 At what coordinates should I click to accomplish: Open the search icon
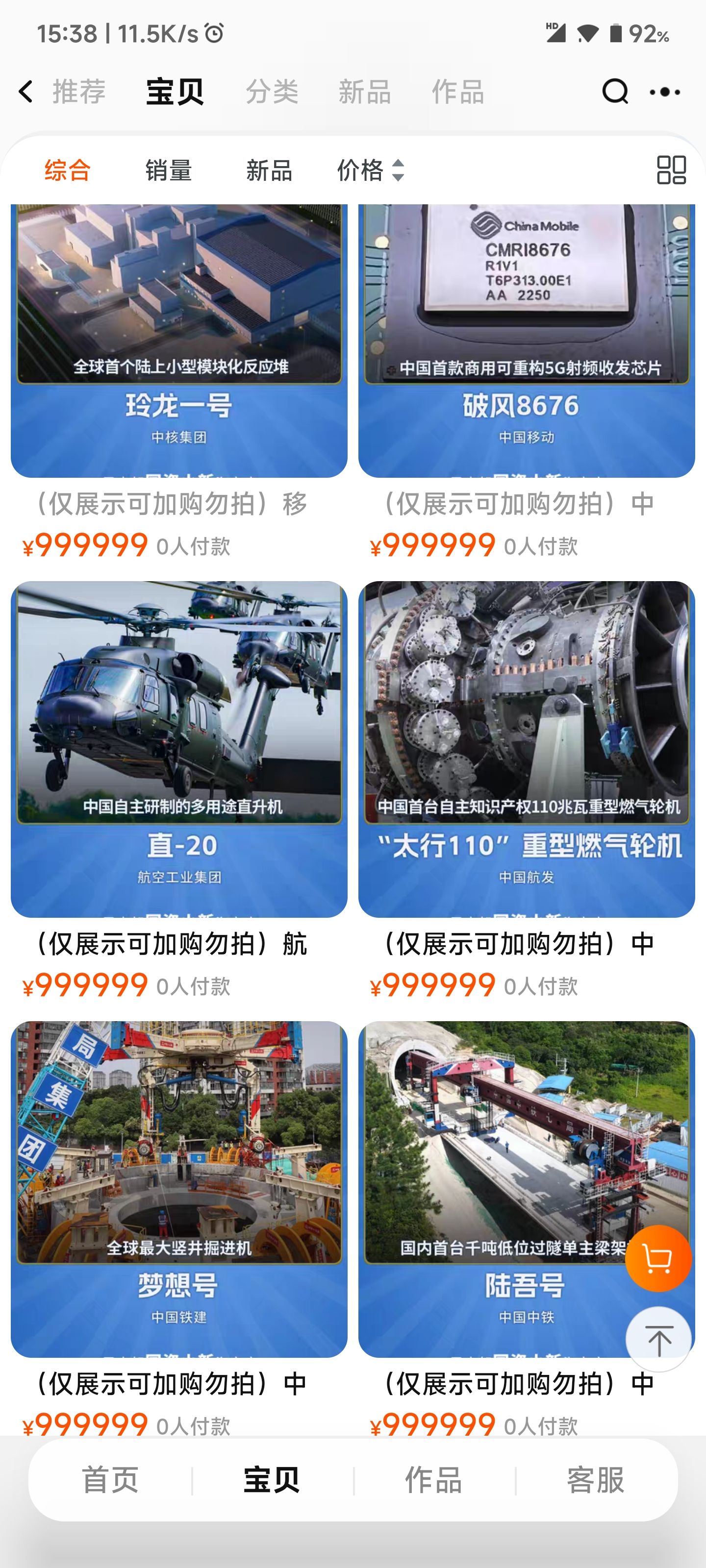click(x=615, y=92)
